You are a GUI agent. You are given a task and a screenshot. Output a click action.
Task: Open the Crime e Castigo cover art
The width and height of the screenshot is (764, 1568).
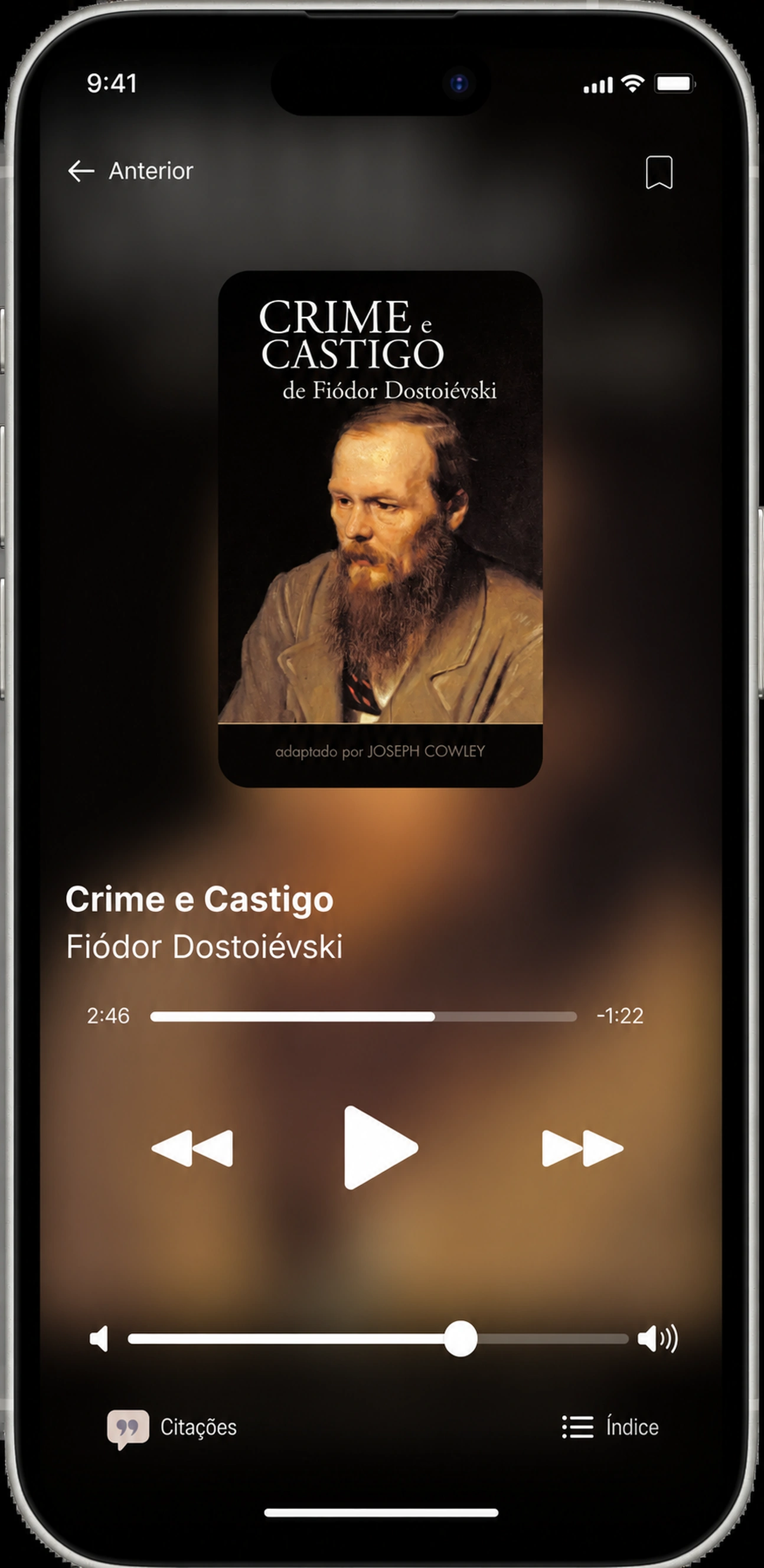(380, 528)
